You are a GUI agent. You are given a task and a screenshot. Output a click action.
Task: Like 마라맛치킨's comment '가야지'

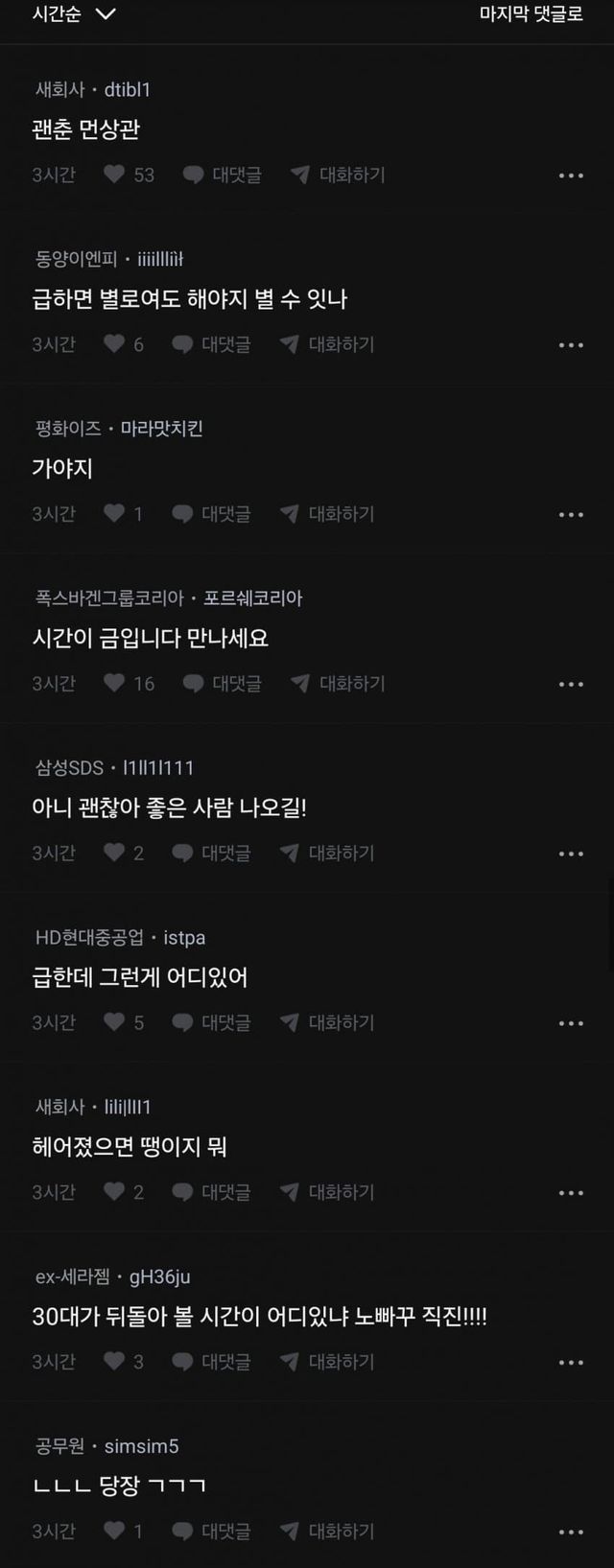click(115, 514)
